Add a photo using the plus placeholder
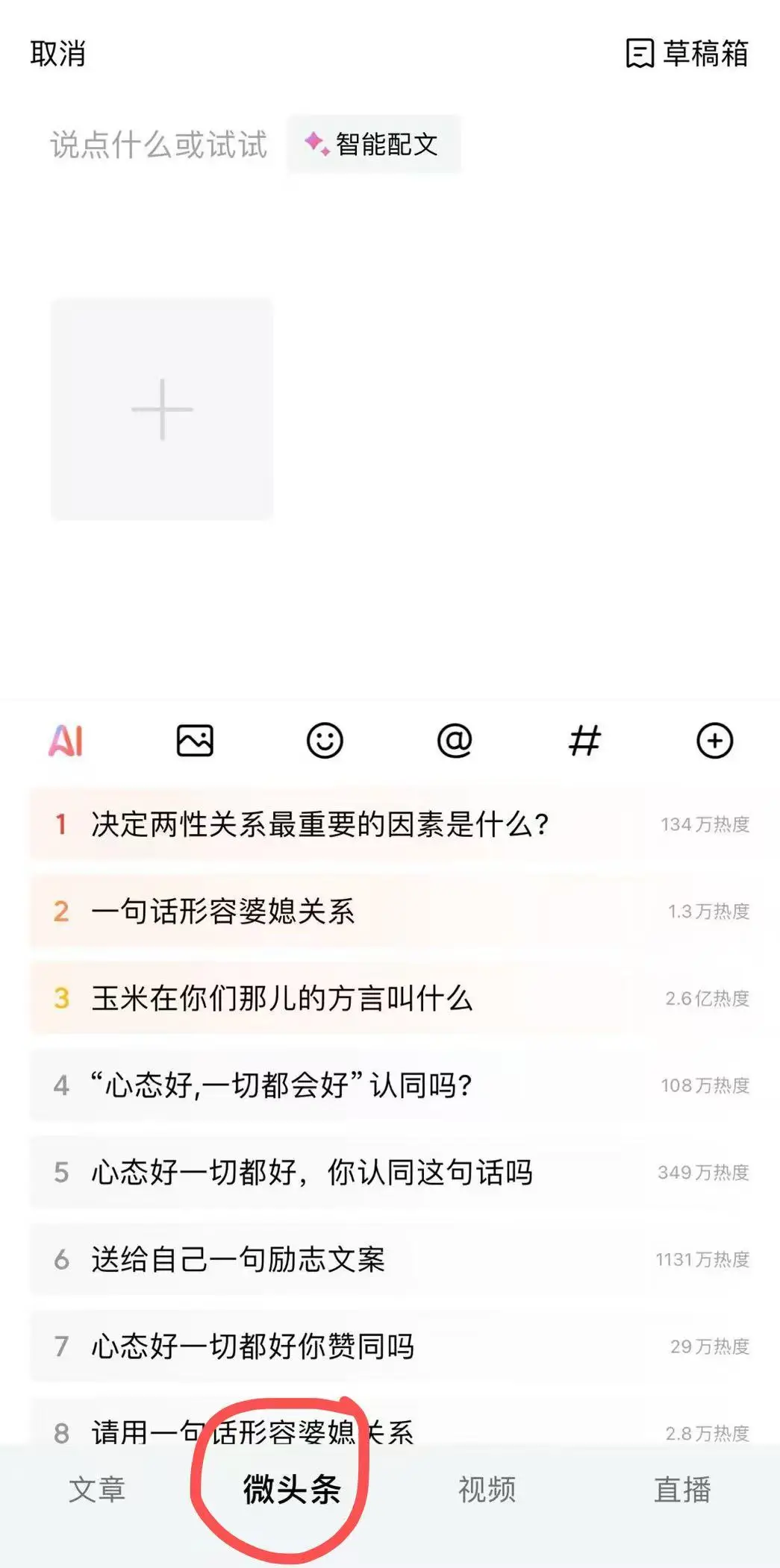The height and width of the screenshot is (1568, 780). (x=162, y=410)
